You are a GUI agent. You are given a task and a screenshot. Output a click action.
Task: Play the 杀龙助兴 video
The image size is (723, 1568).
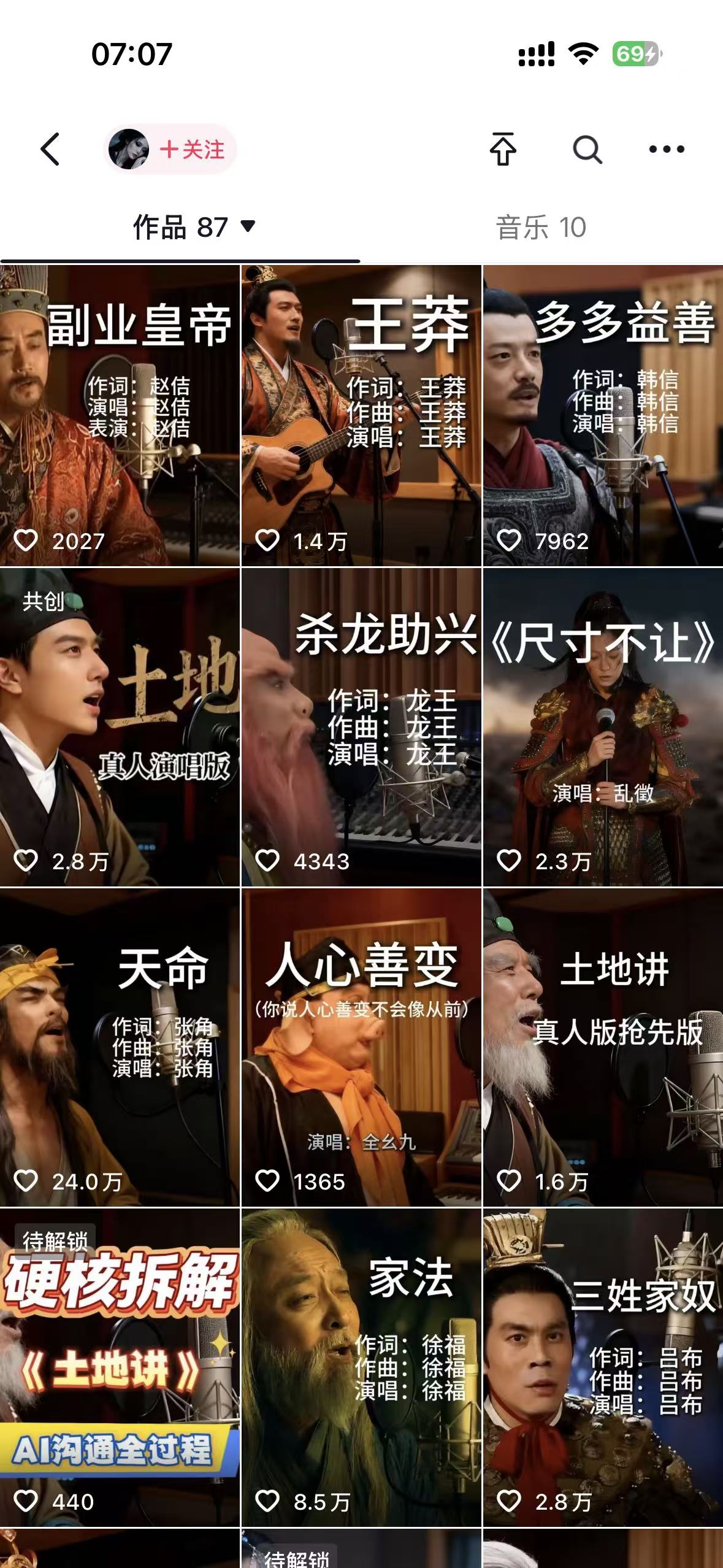click(x=362, y=724)
